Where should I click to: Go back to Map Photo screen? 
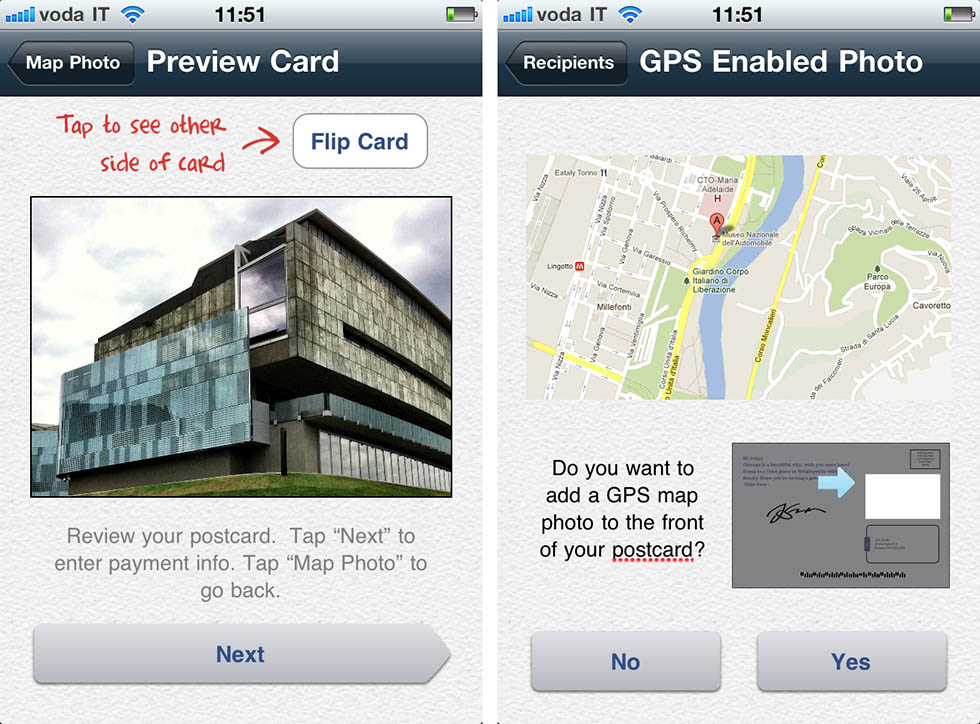pos(70,63)
